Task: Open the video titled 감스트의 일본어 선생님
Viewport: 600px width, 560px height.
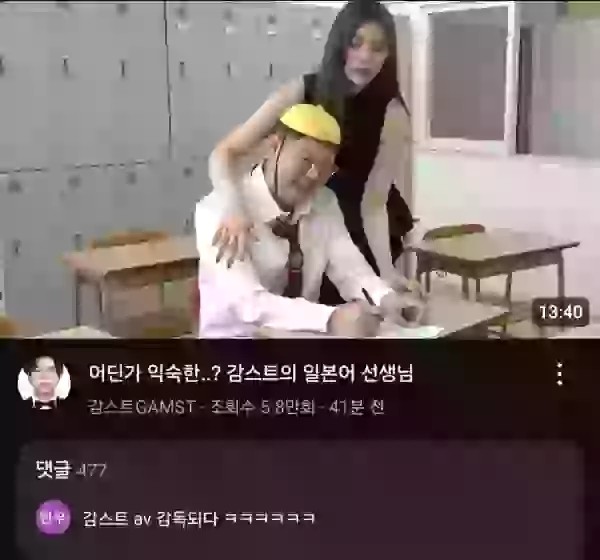Action: click(251, 374)
